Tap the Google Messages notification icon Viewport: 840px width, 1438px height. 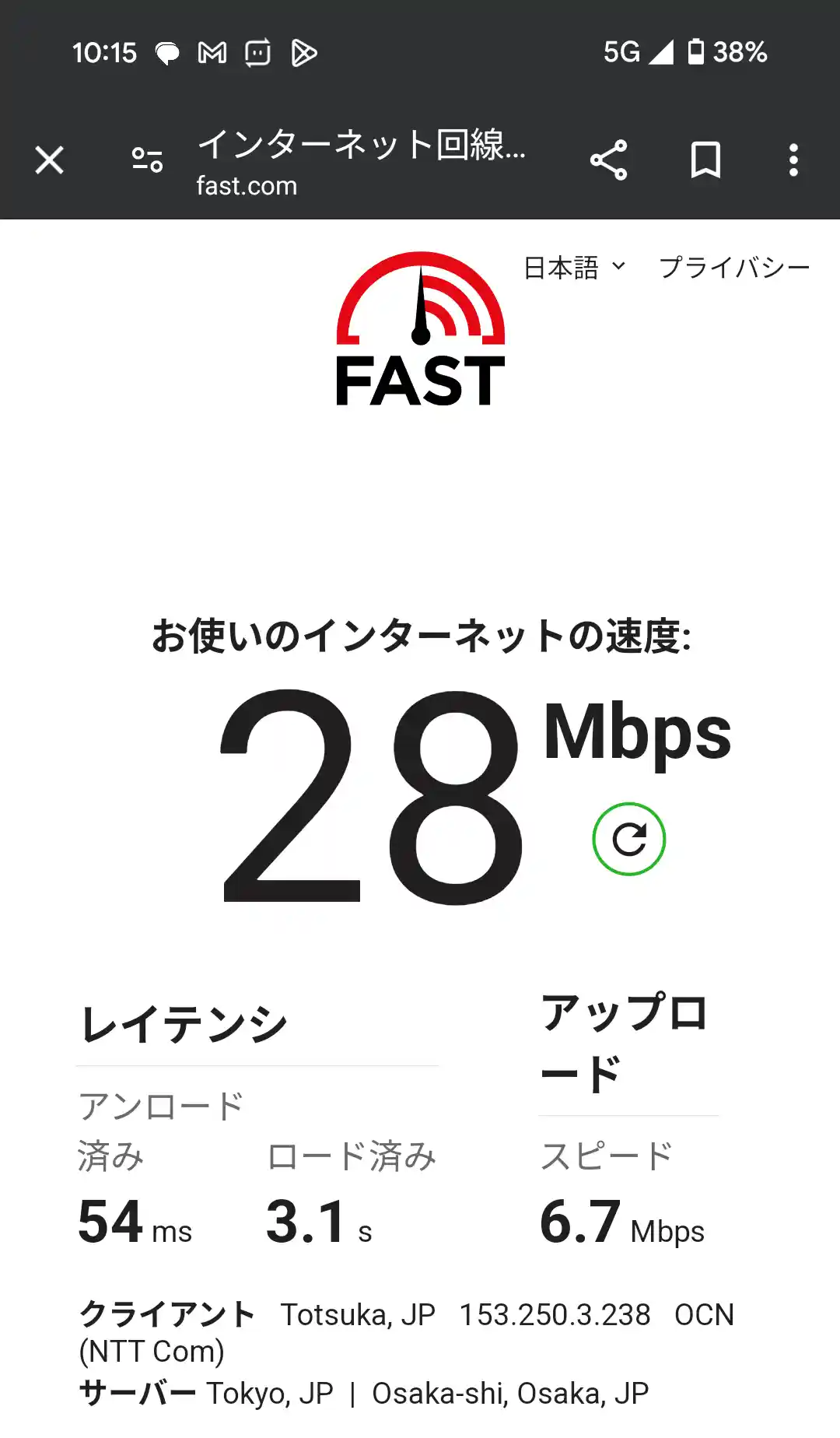point(257,53)
